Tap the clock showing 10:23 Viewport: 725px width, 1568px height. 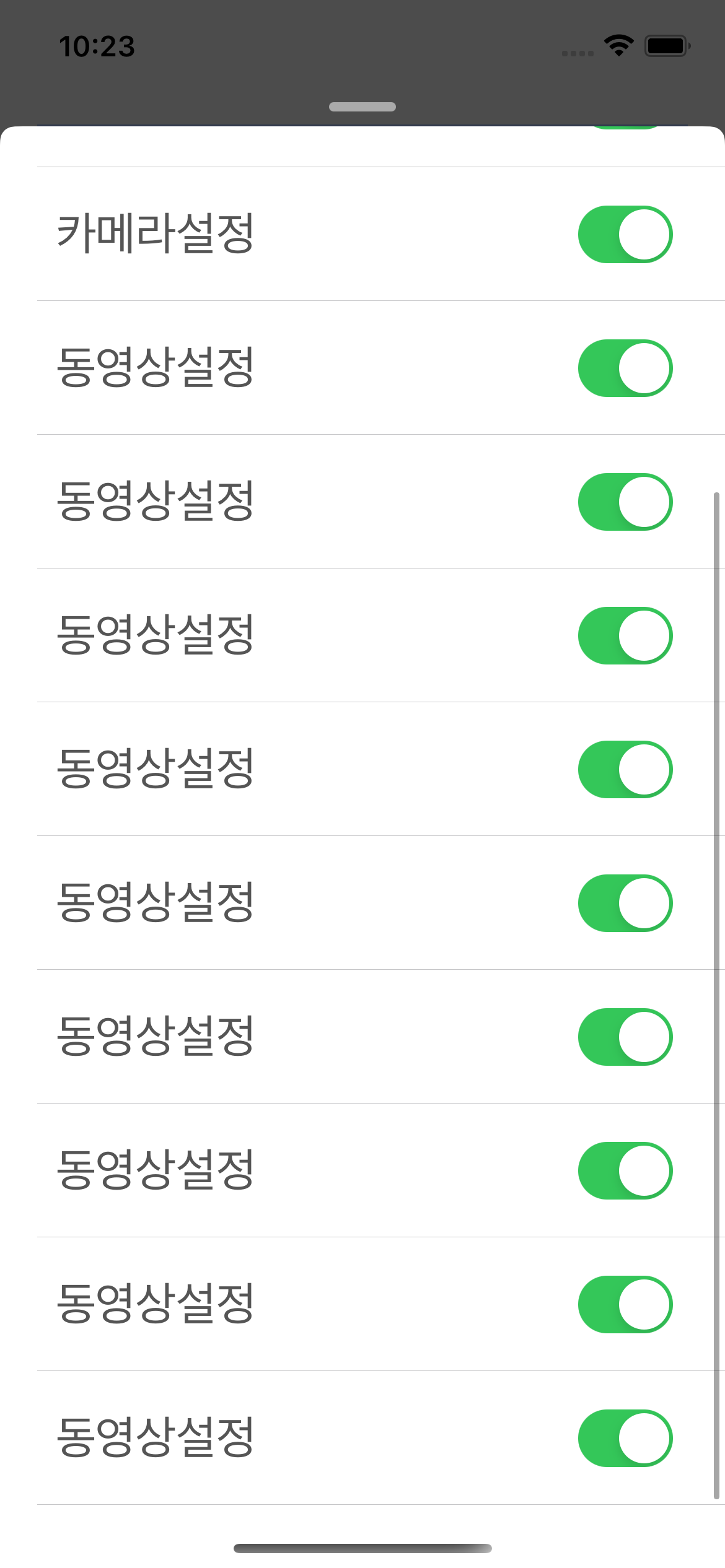point(97,46)
